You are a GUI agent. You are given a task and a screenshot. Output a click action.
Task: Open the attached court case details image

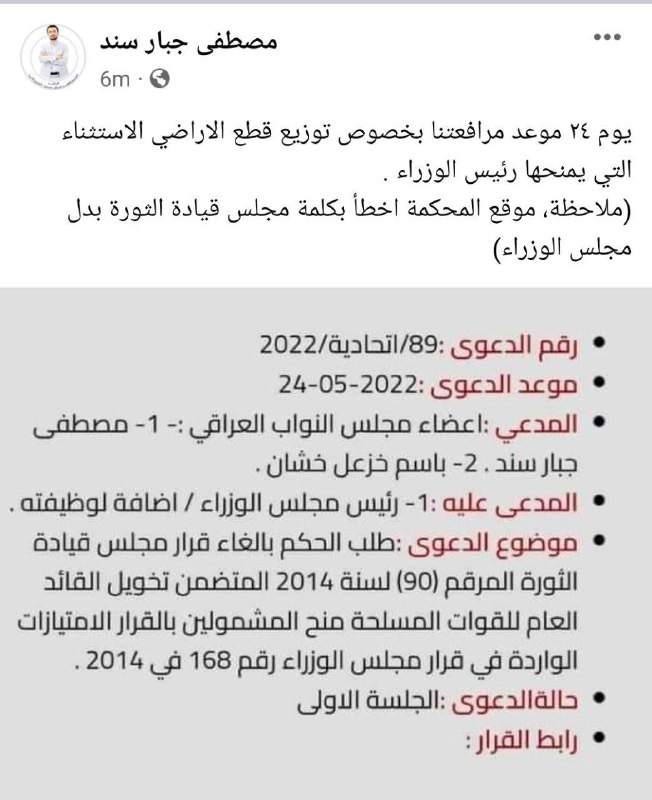(326, 540)
